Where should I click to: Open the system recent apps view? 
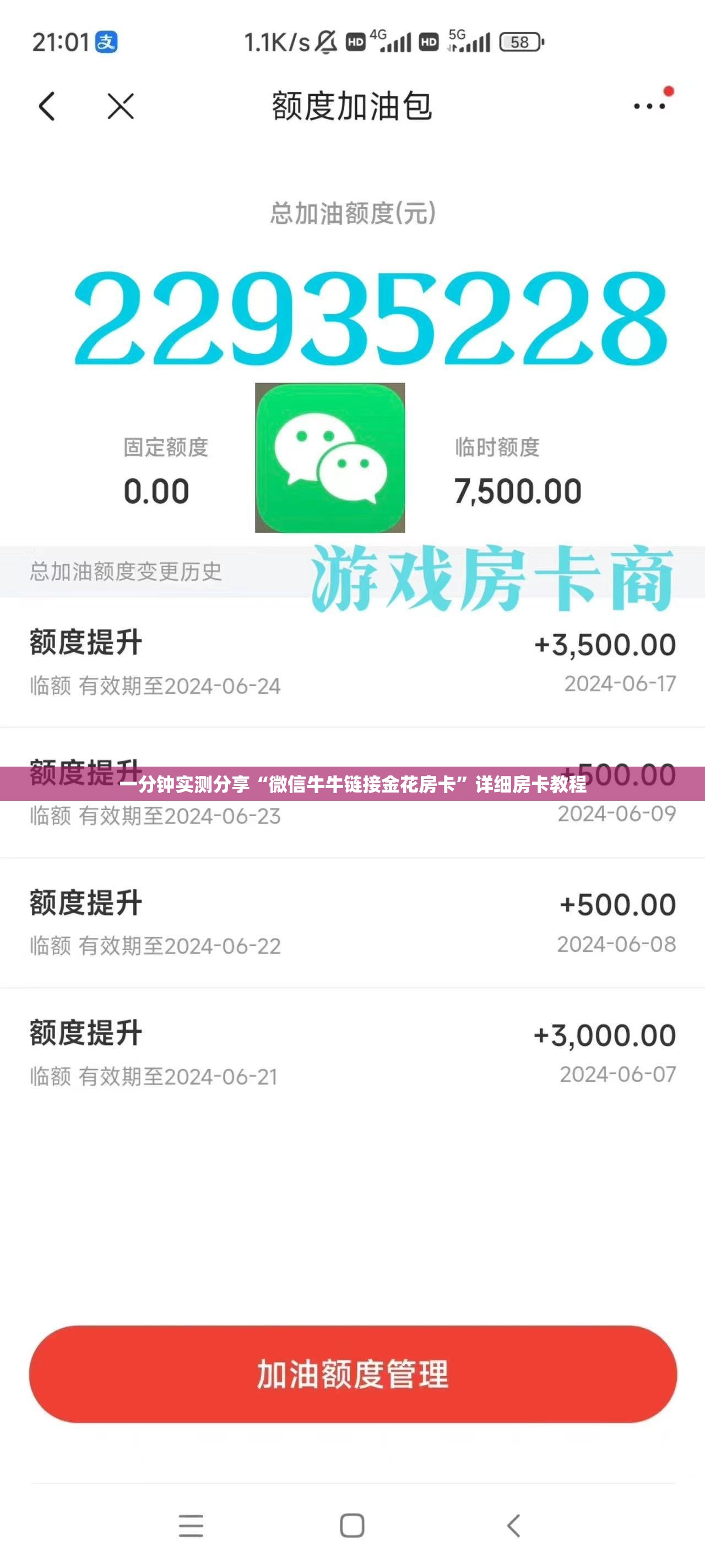point(191,1526)
